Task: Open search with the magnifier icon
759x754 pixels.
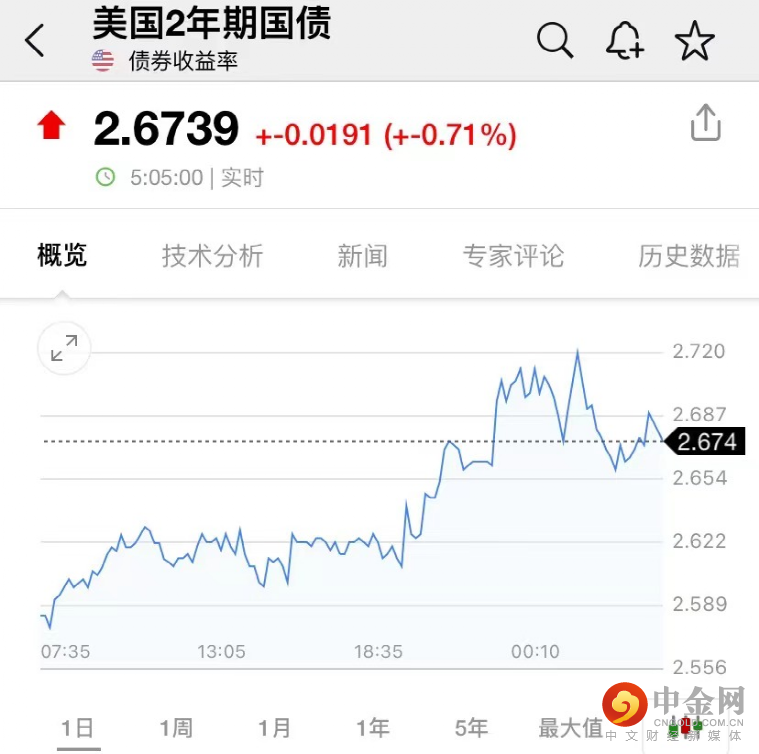Action: [x=554, y=41]
